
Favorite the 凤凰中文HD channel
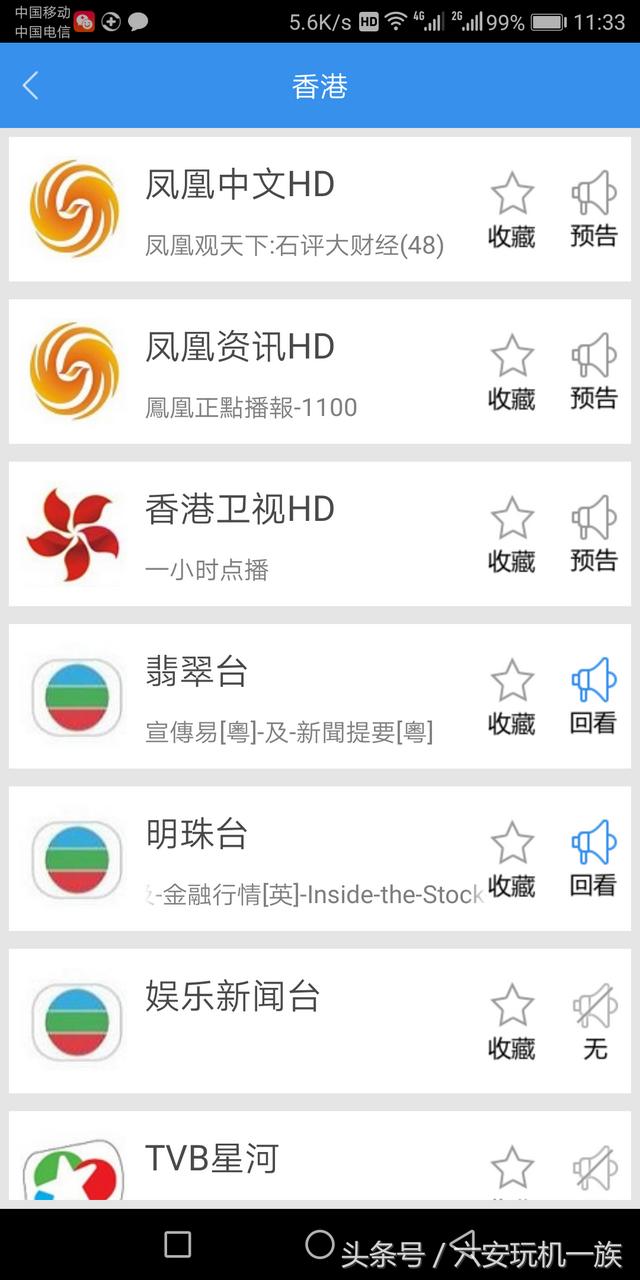click(x=512, y=209)
